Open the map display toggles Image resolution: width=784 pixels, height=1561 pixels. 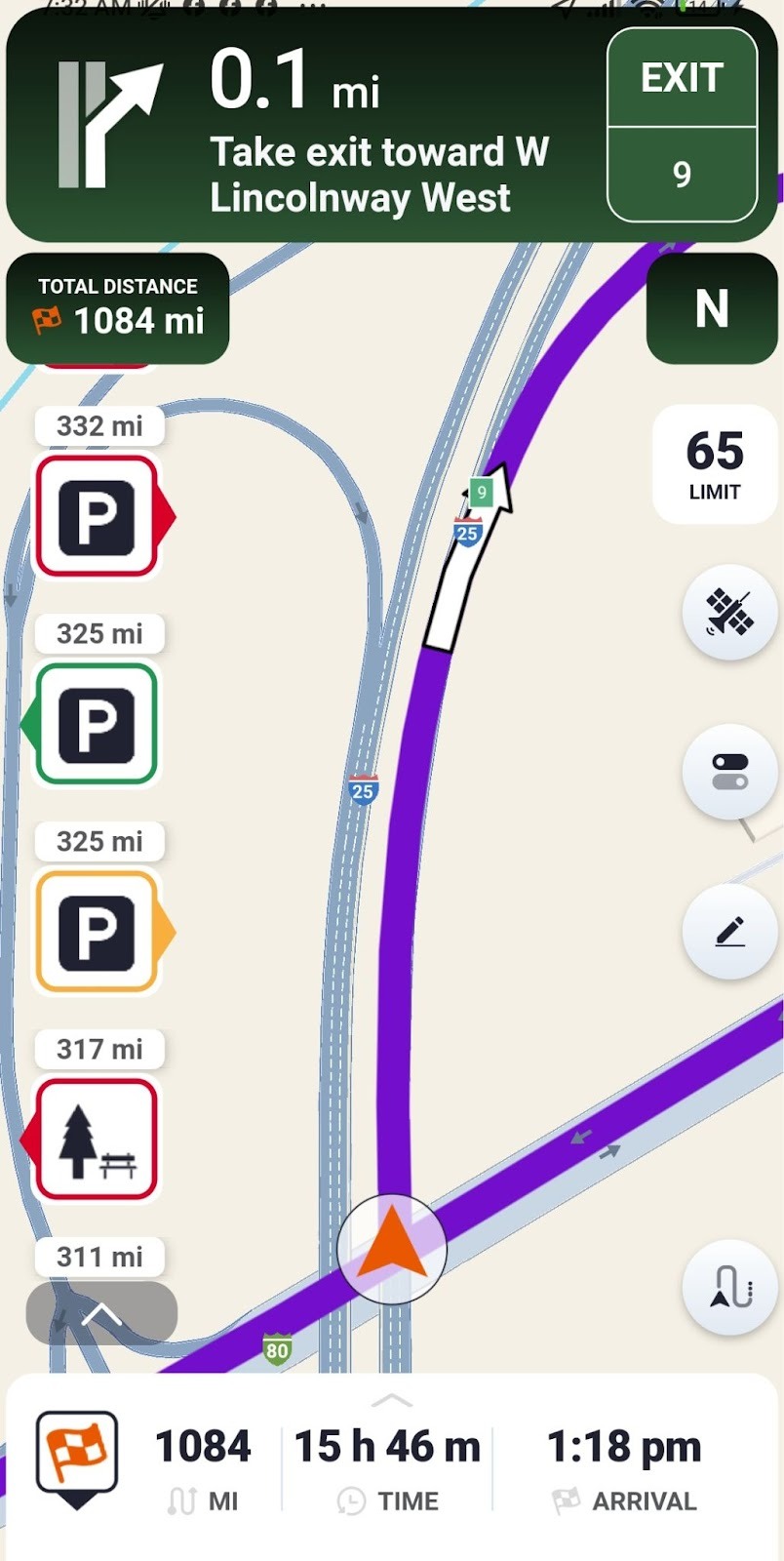[x=729, y=772]
